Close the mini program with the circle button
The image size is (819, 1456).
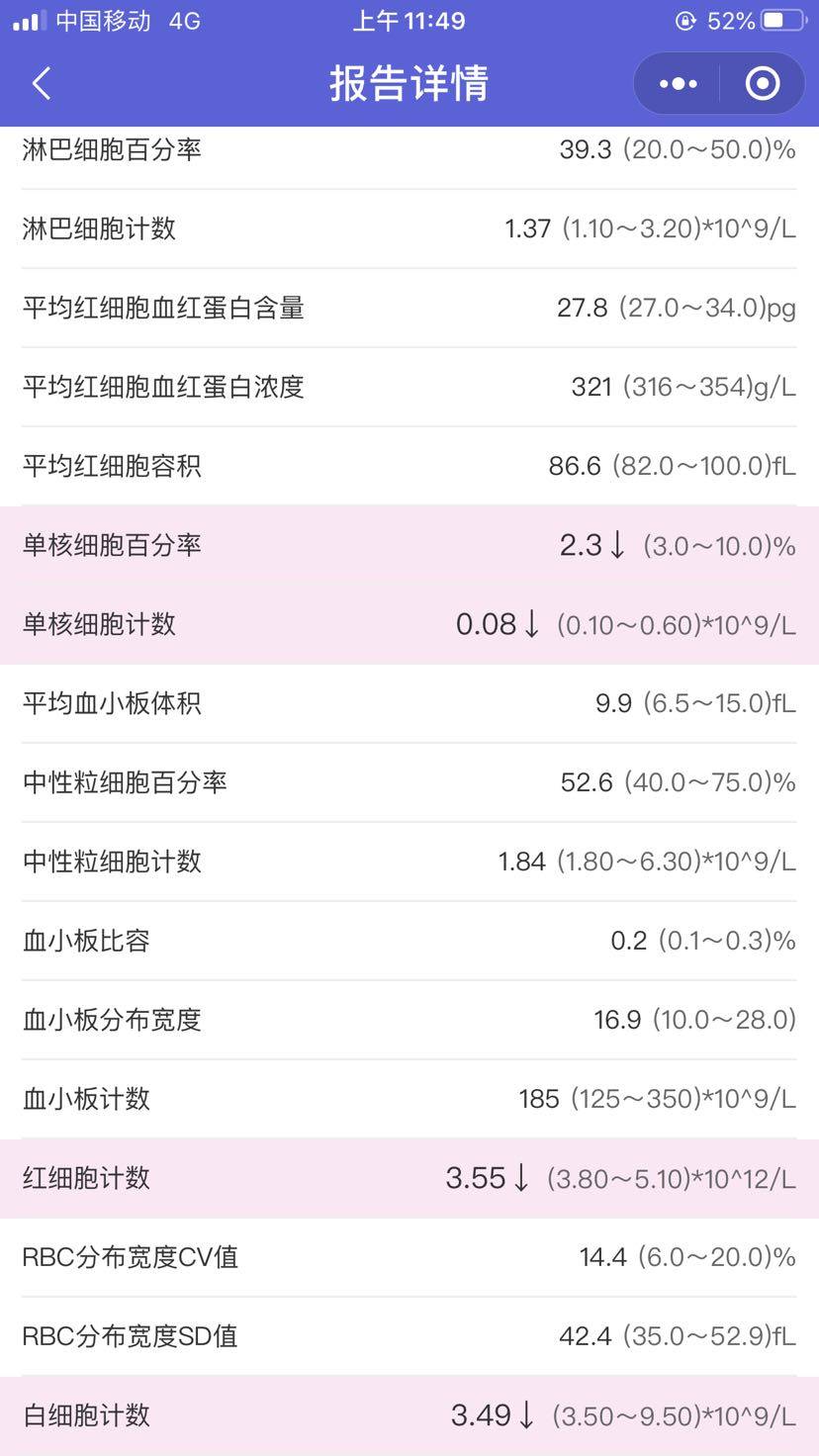click(762, 84)
